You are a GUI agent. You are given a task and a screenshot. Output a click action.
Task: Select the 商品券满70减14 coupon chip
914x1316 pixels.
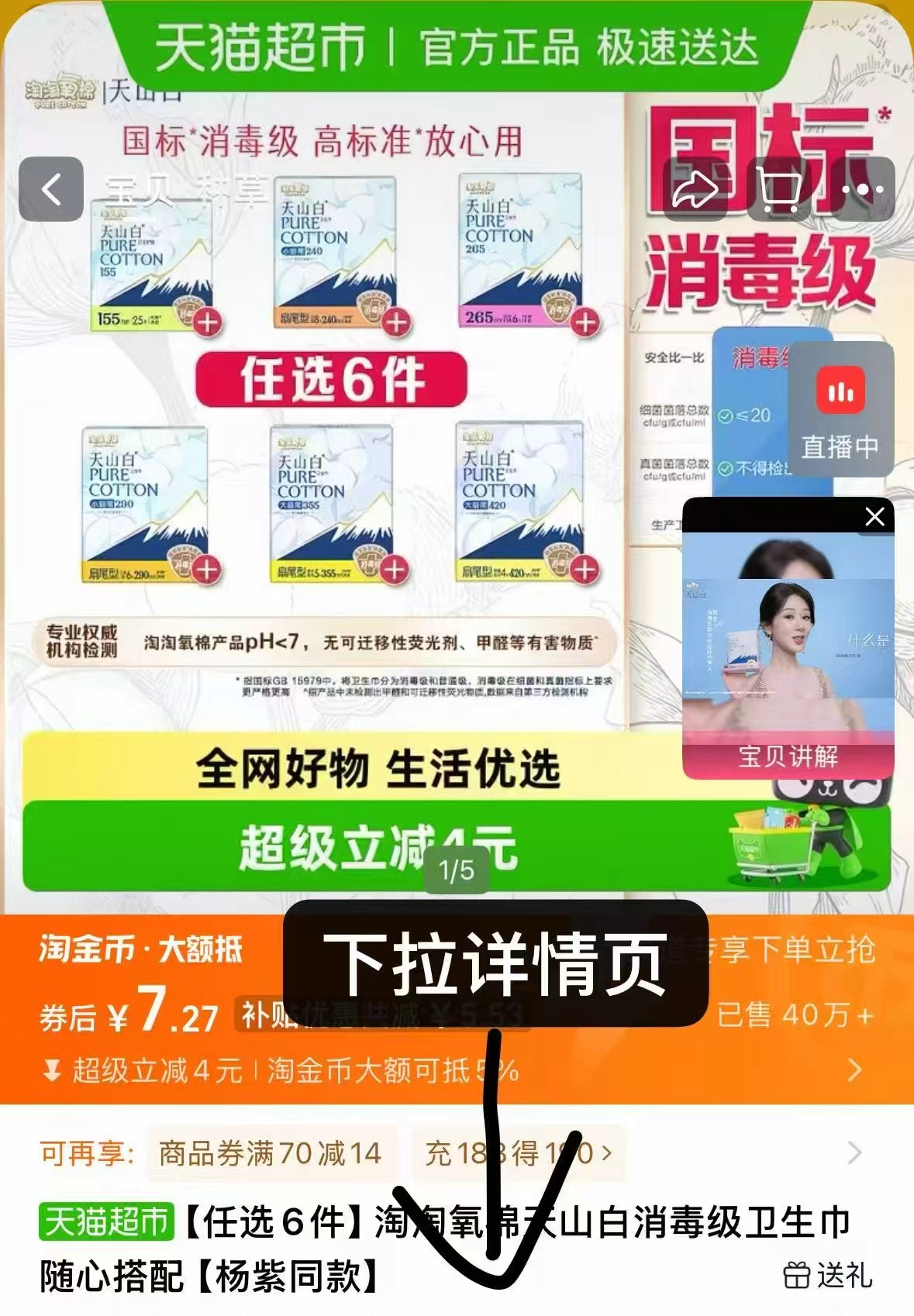coord(271,1153)
